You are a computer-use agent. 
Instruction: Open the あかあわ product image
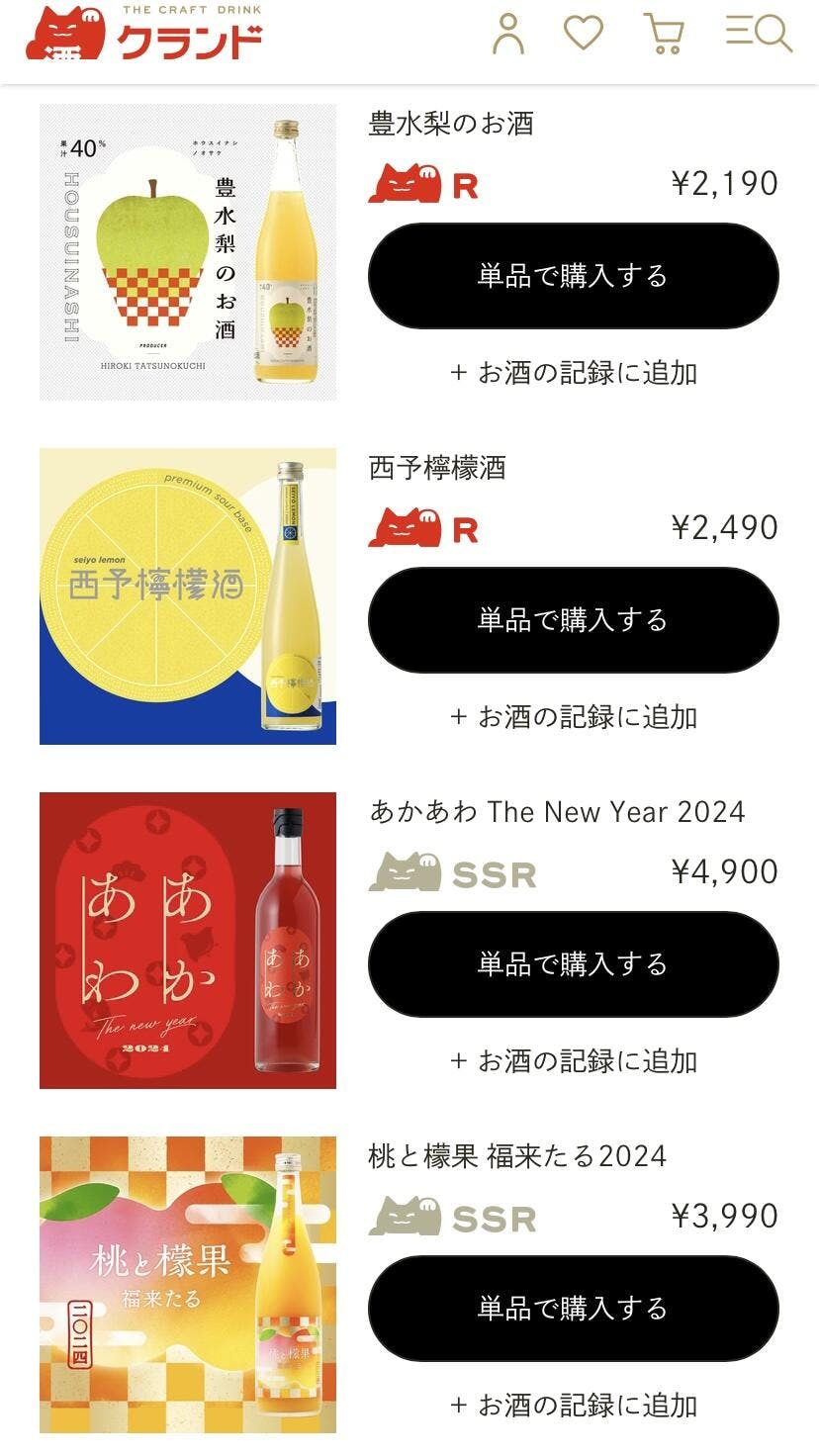coord(188,941)
